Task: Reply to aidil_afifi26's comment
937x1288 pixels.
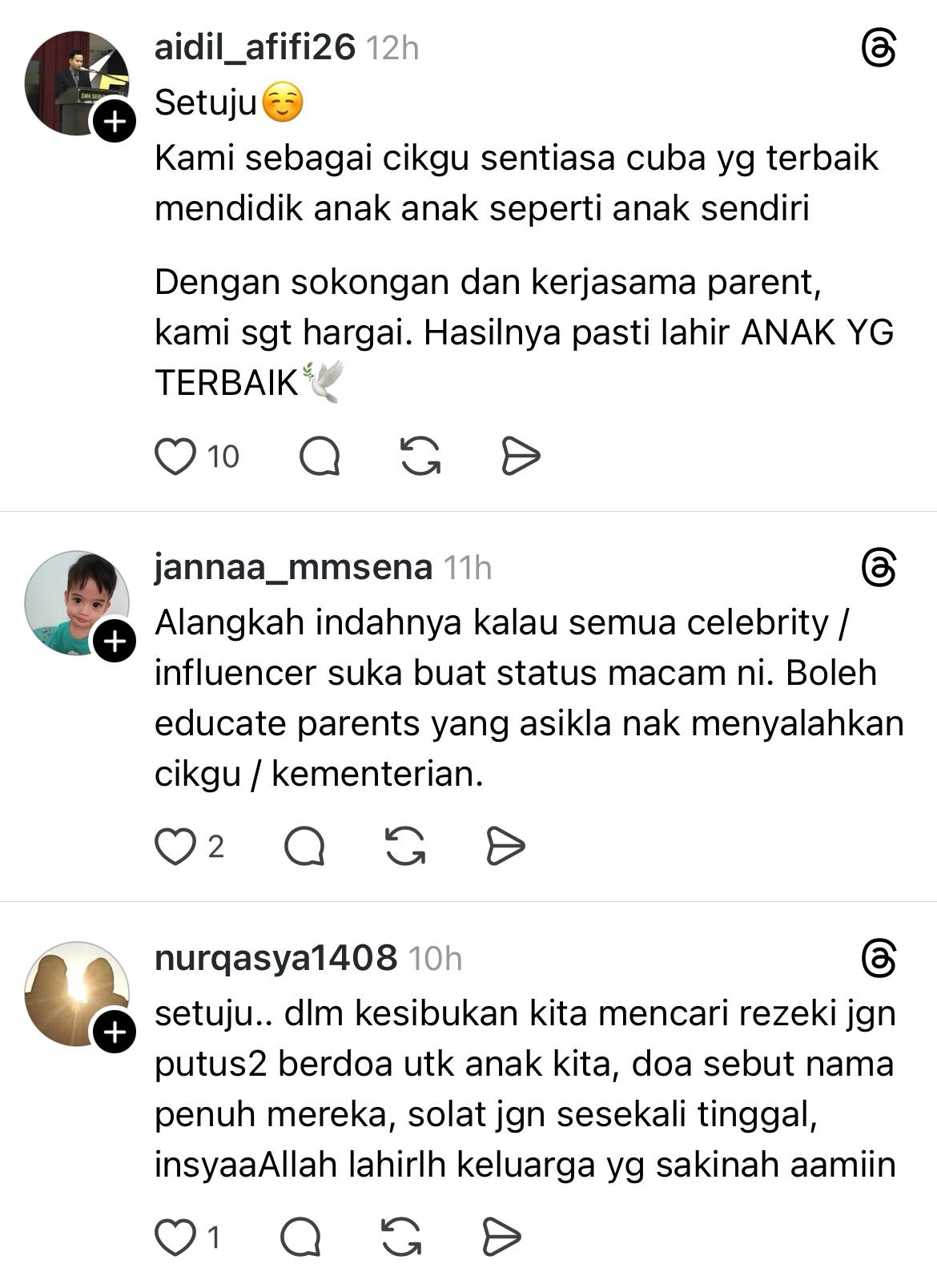Action: 320,457
